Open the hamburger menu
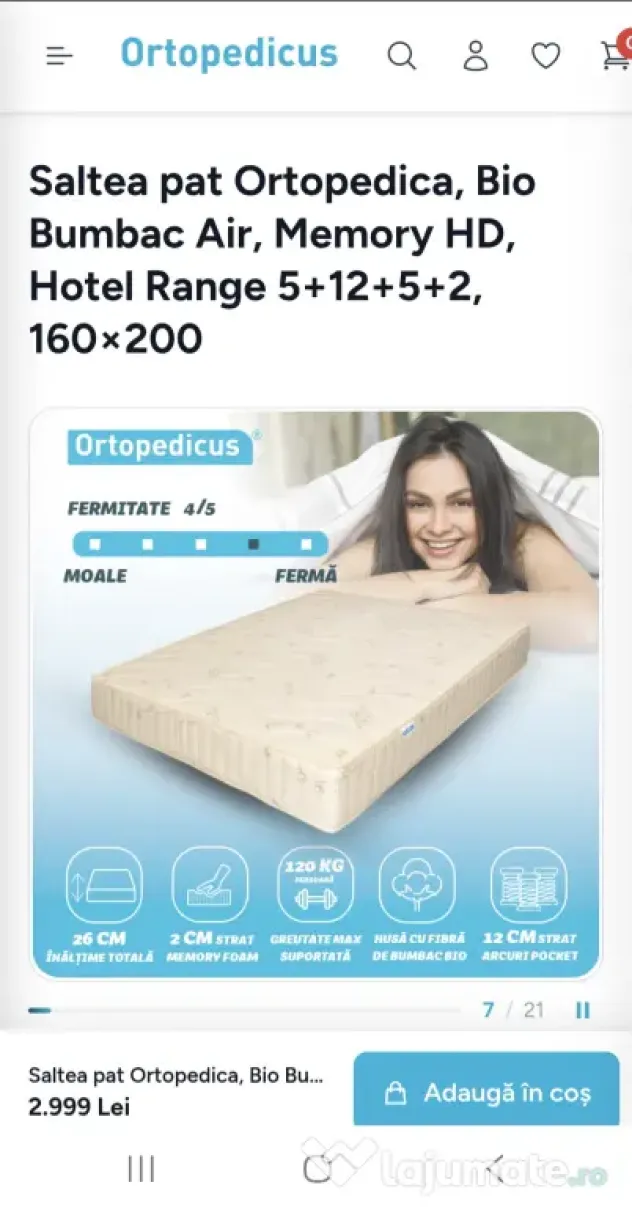This screenshot has height=1207, width=632. coord(60,56)
